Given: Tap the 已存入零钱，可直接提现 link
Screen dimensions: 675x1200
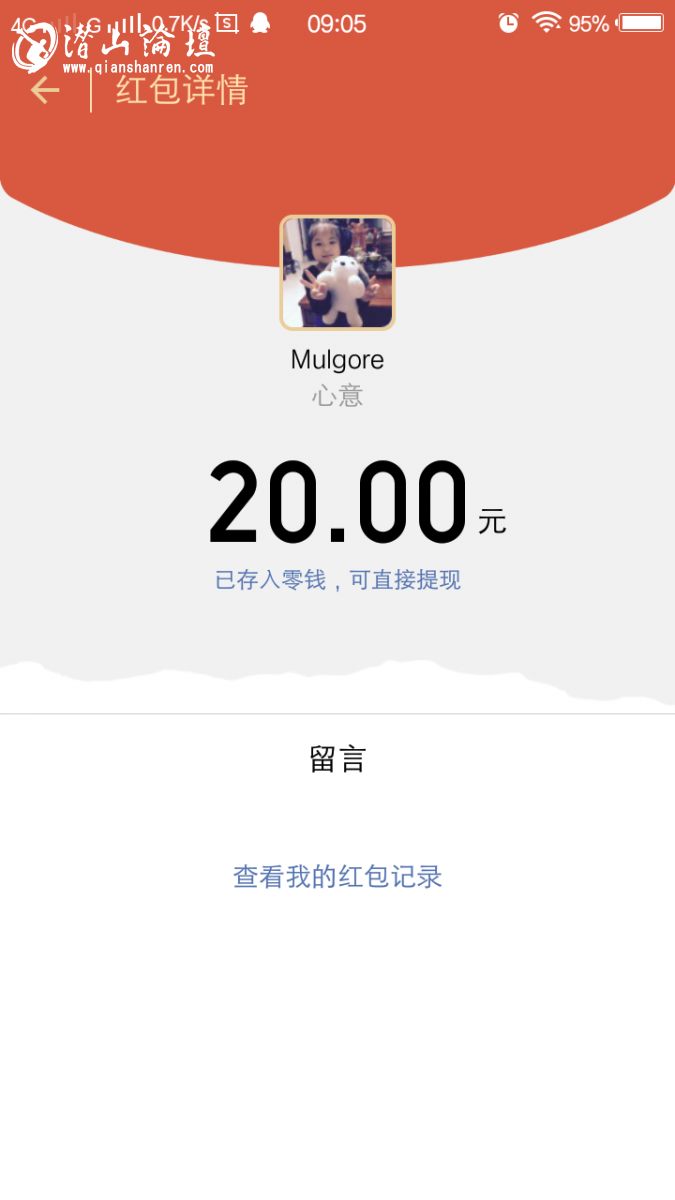Looking at the screenshot, I should click(337, 580).
